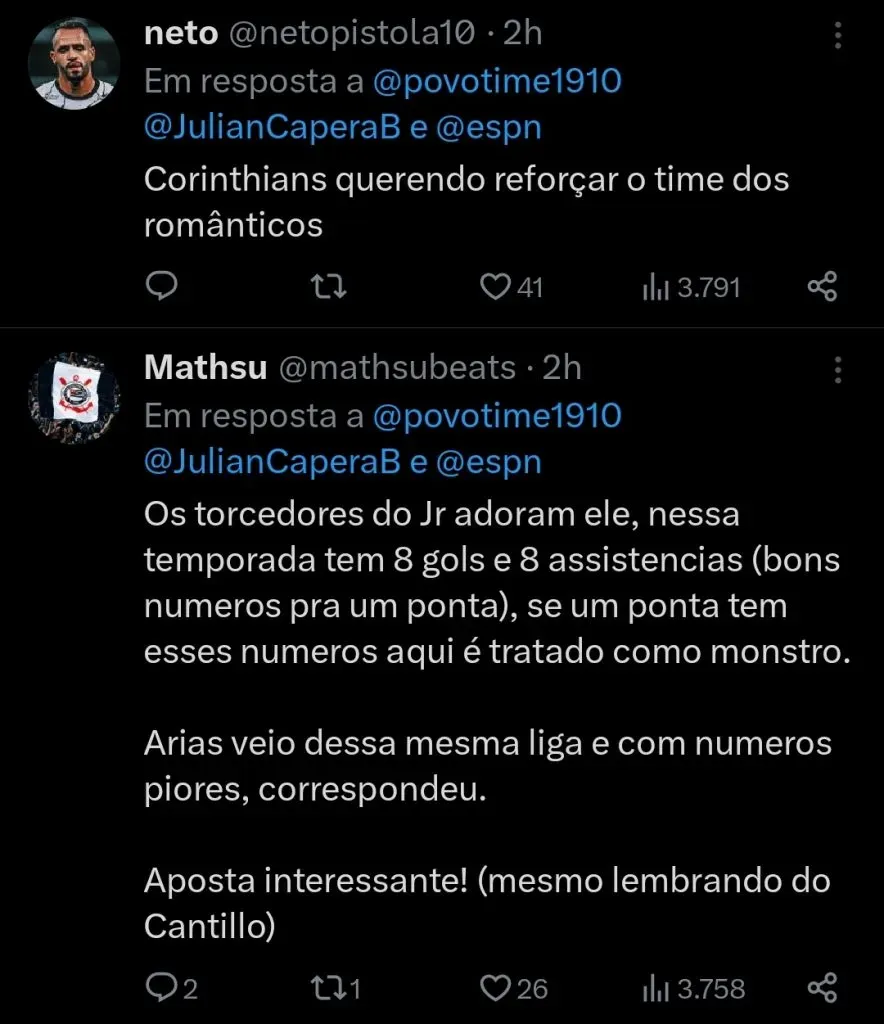Expand view count details for Mathsu's tweet
Image resolution: width=884 pixels, height=1024 pixels.
tap(658, 988)
